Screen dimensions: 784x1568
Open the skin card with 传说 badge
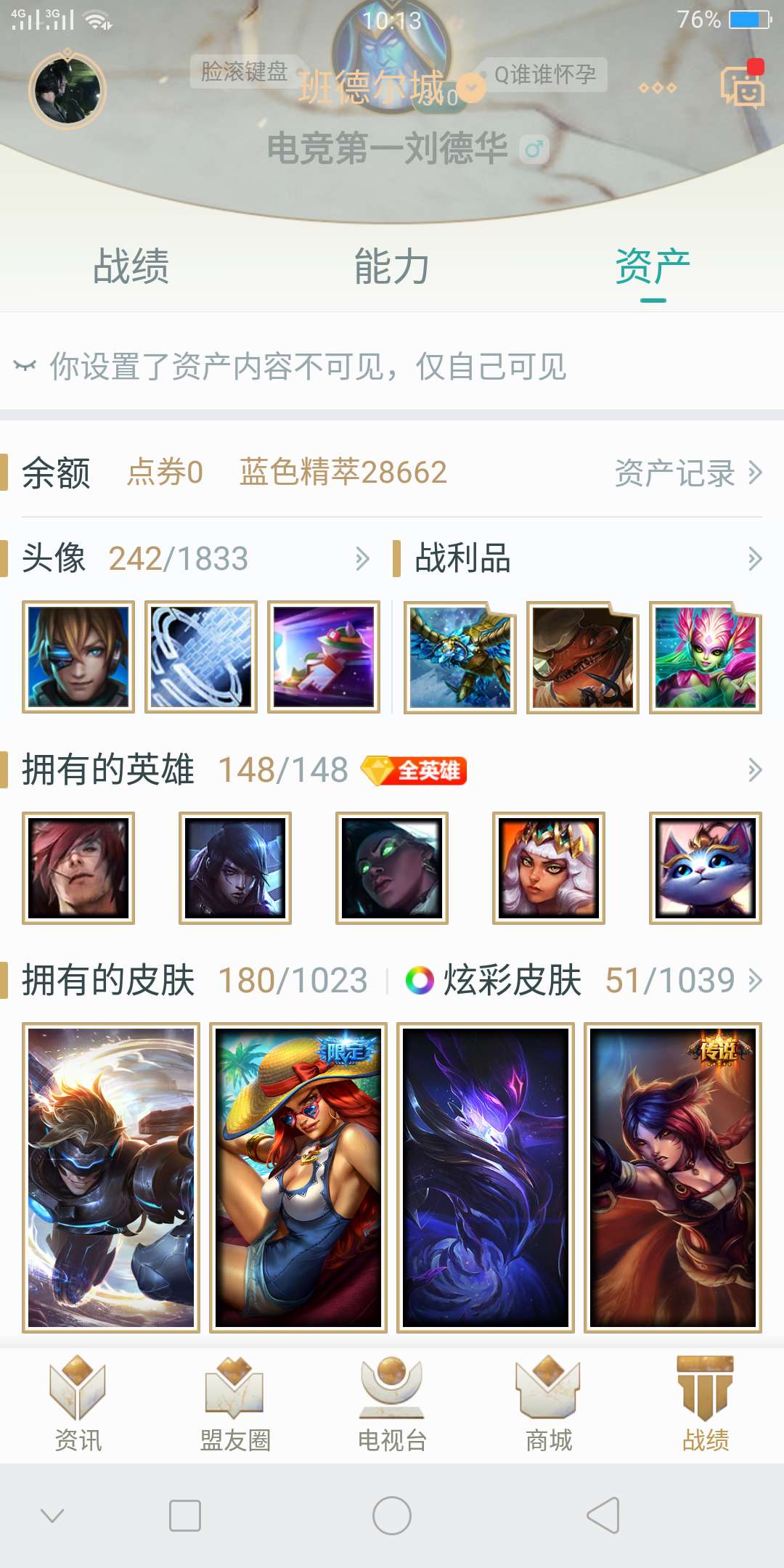tap(673, 1177)
